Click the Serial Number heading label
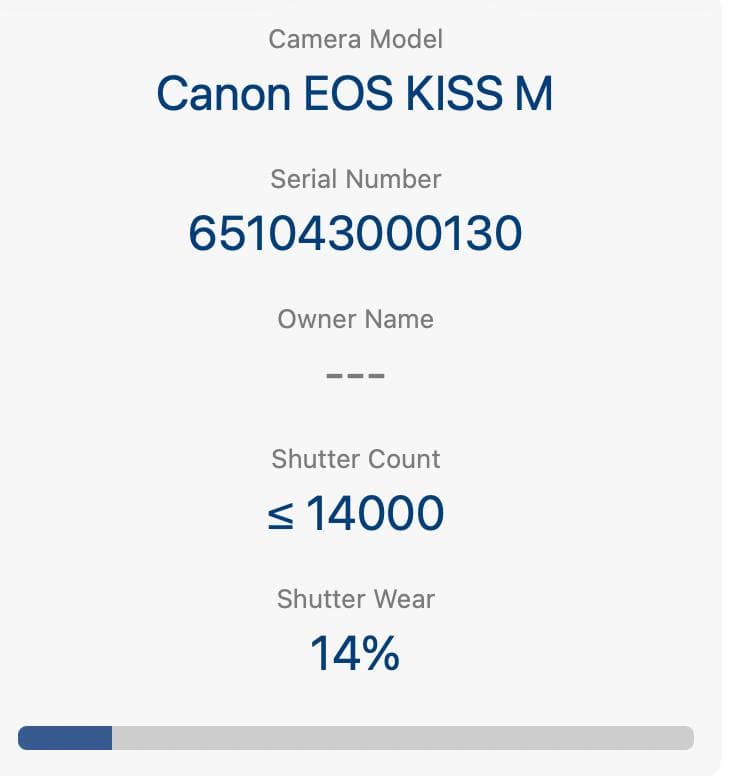 [355, 179]
